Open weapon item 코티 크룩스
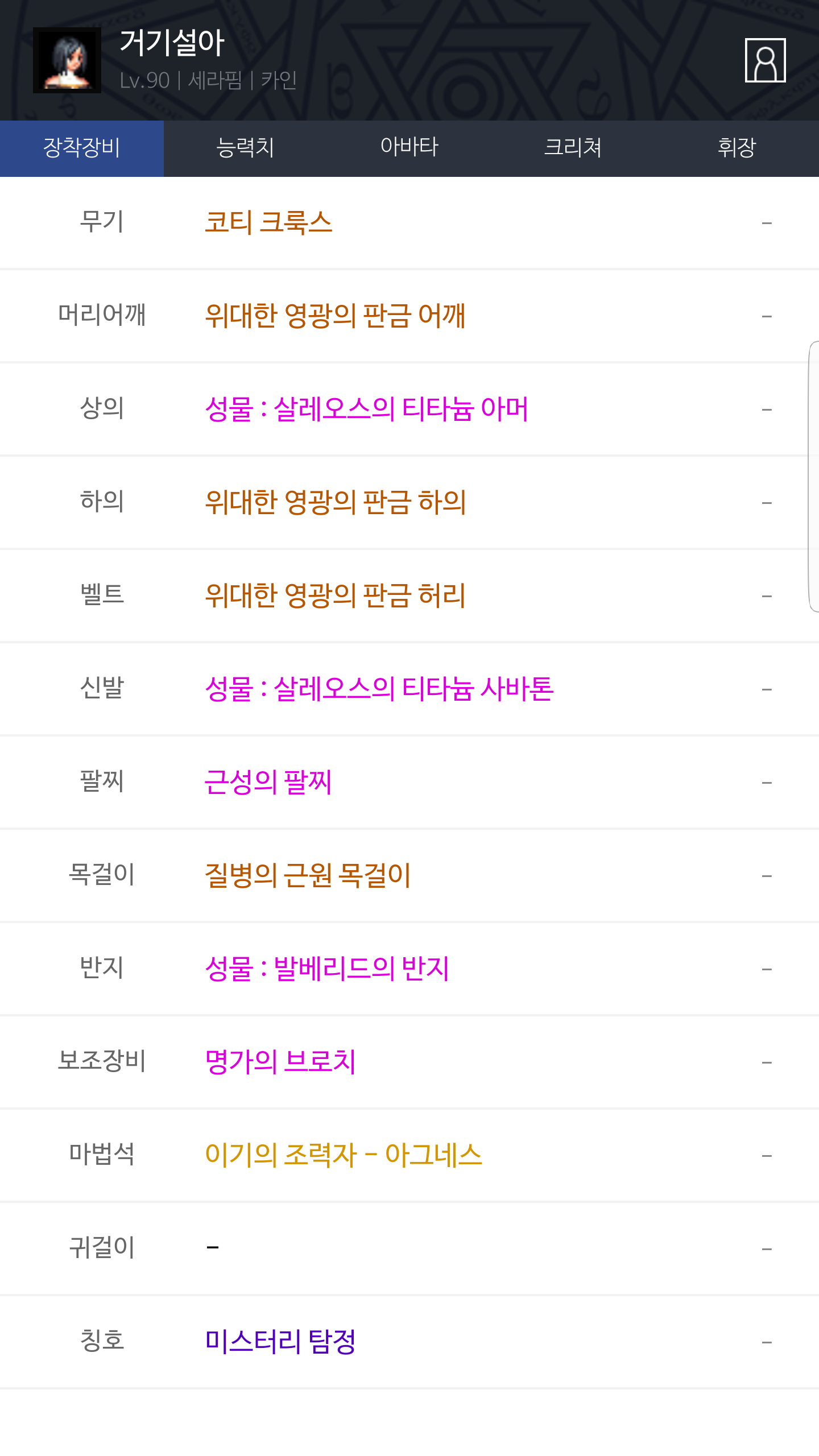Screen dimensions: 819x1456 268,222
